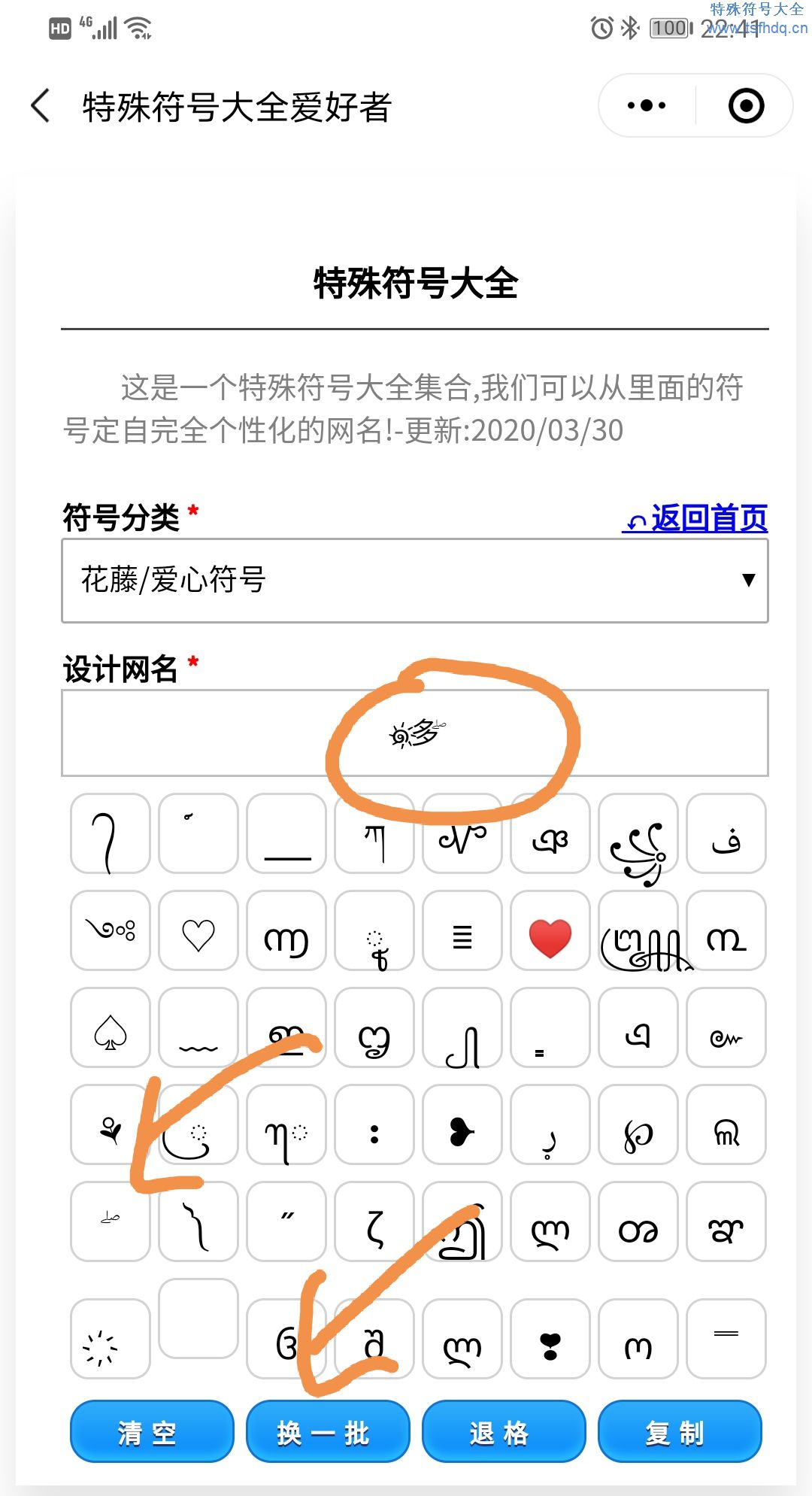The image size is (812, 1496).
Task: Clear the name with the 清空 button
Action: [x=151, y=1431]
